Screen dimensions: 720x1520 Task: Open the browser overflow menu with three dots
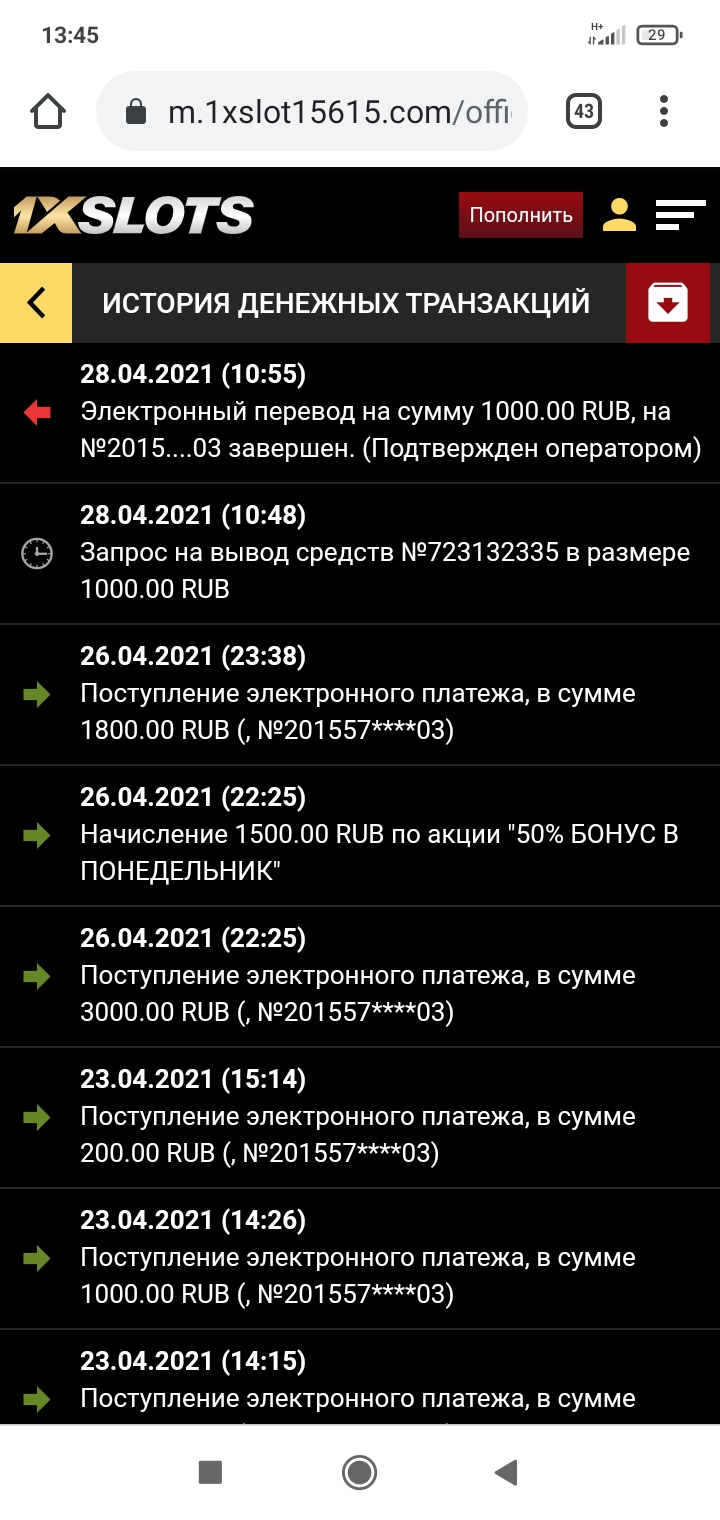[663, 110]
